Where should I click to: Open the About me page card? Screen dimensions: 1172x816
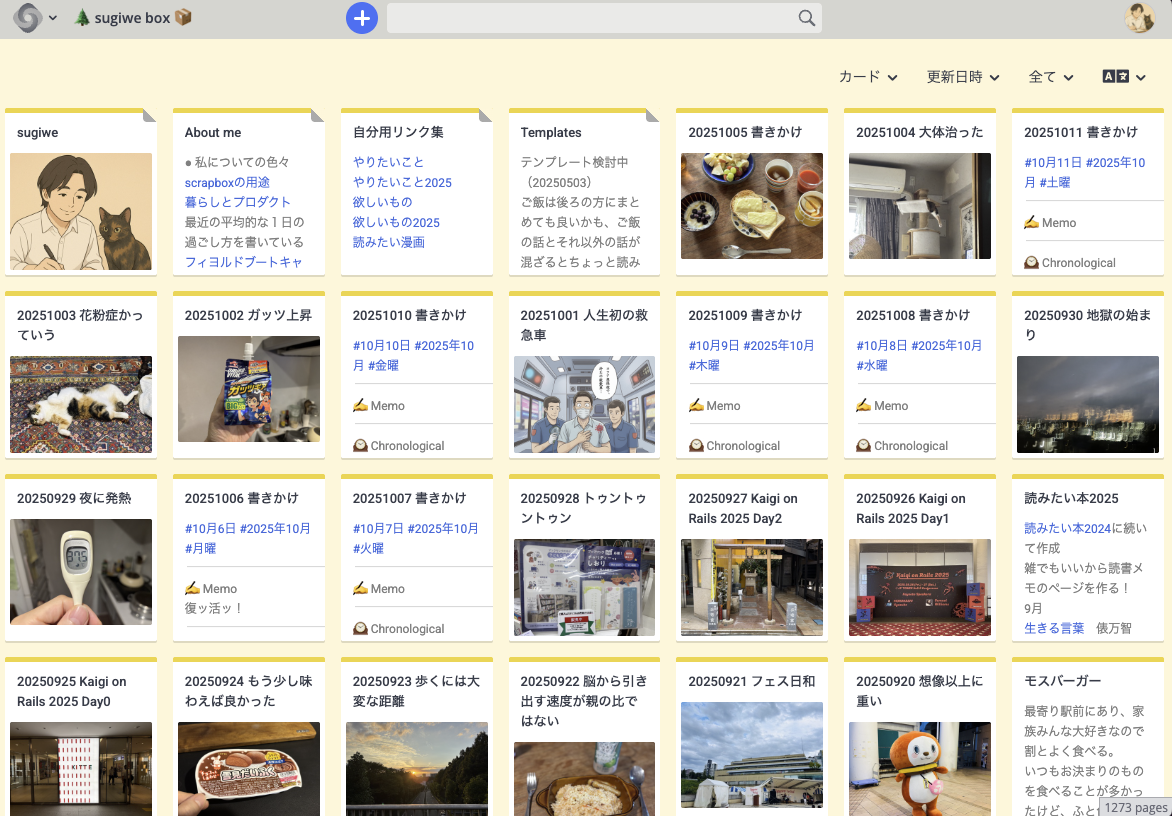249,192
